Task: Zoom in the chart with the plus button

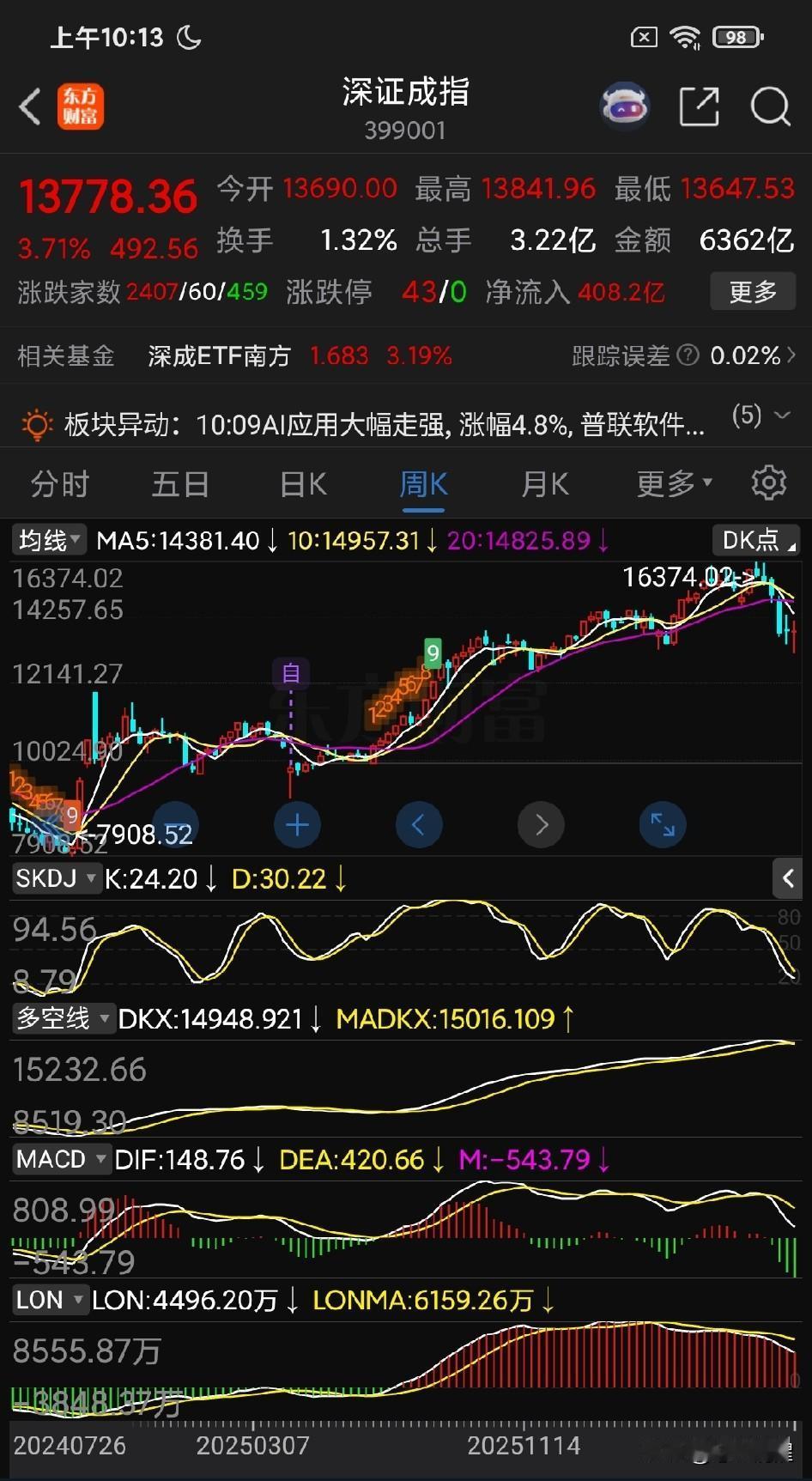Action: click(x=297, y=825)
